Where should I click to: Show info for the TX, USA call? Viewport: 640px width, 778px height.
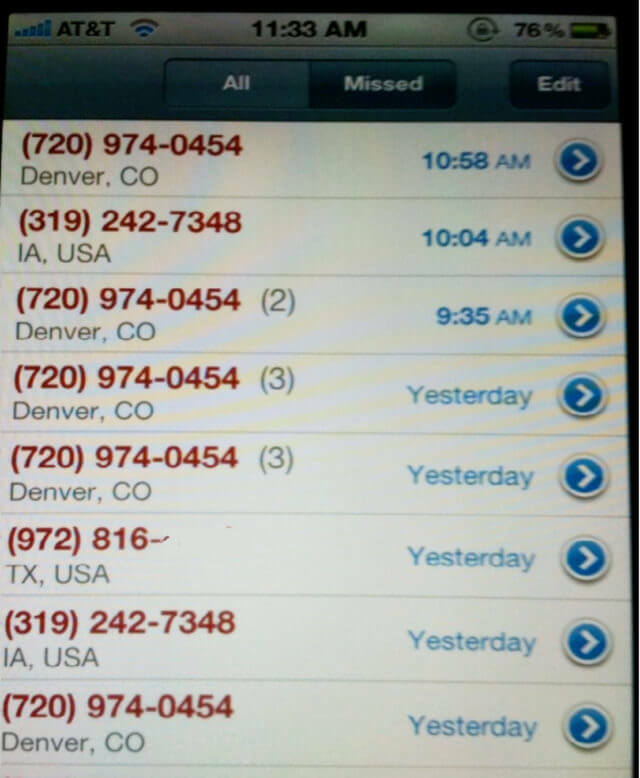pyautogui.click(x=585, y=559)
